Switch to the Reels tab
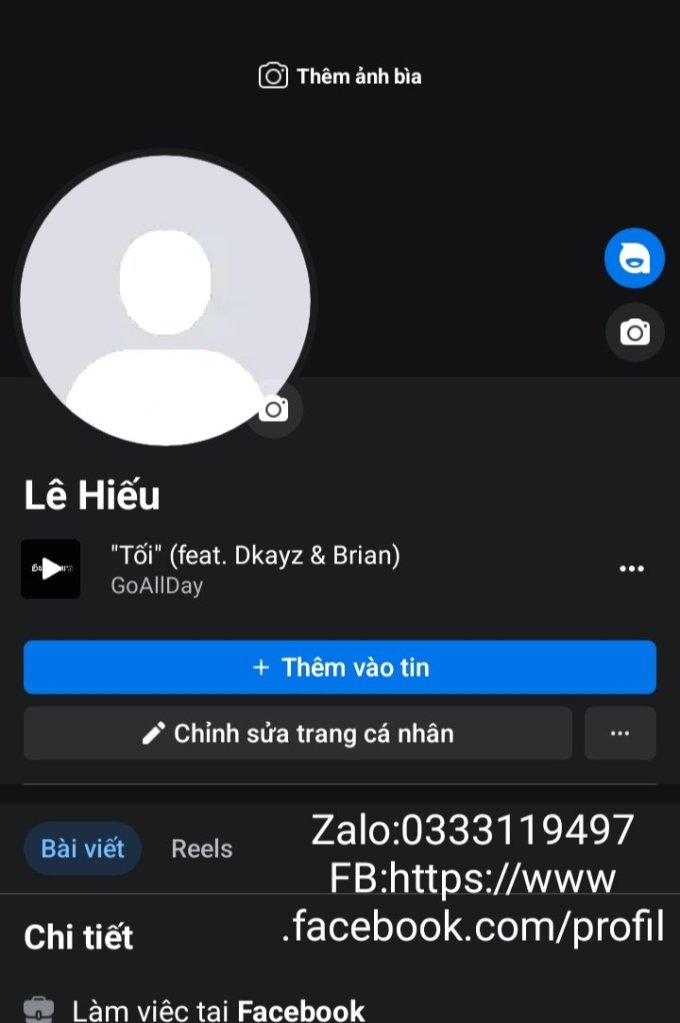Image resolution: width=680 pixels, height=1023 pixels. tap(202, 849)
